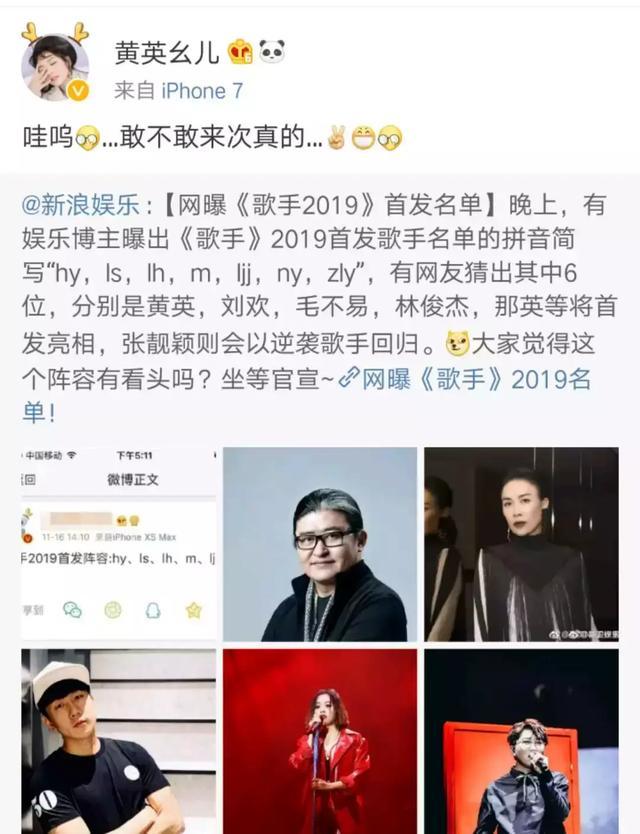The height and width of the screenshot is (834, 640).
Task: Open the photo of the man in white cap
Action: 119,741
